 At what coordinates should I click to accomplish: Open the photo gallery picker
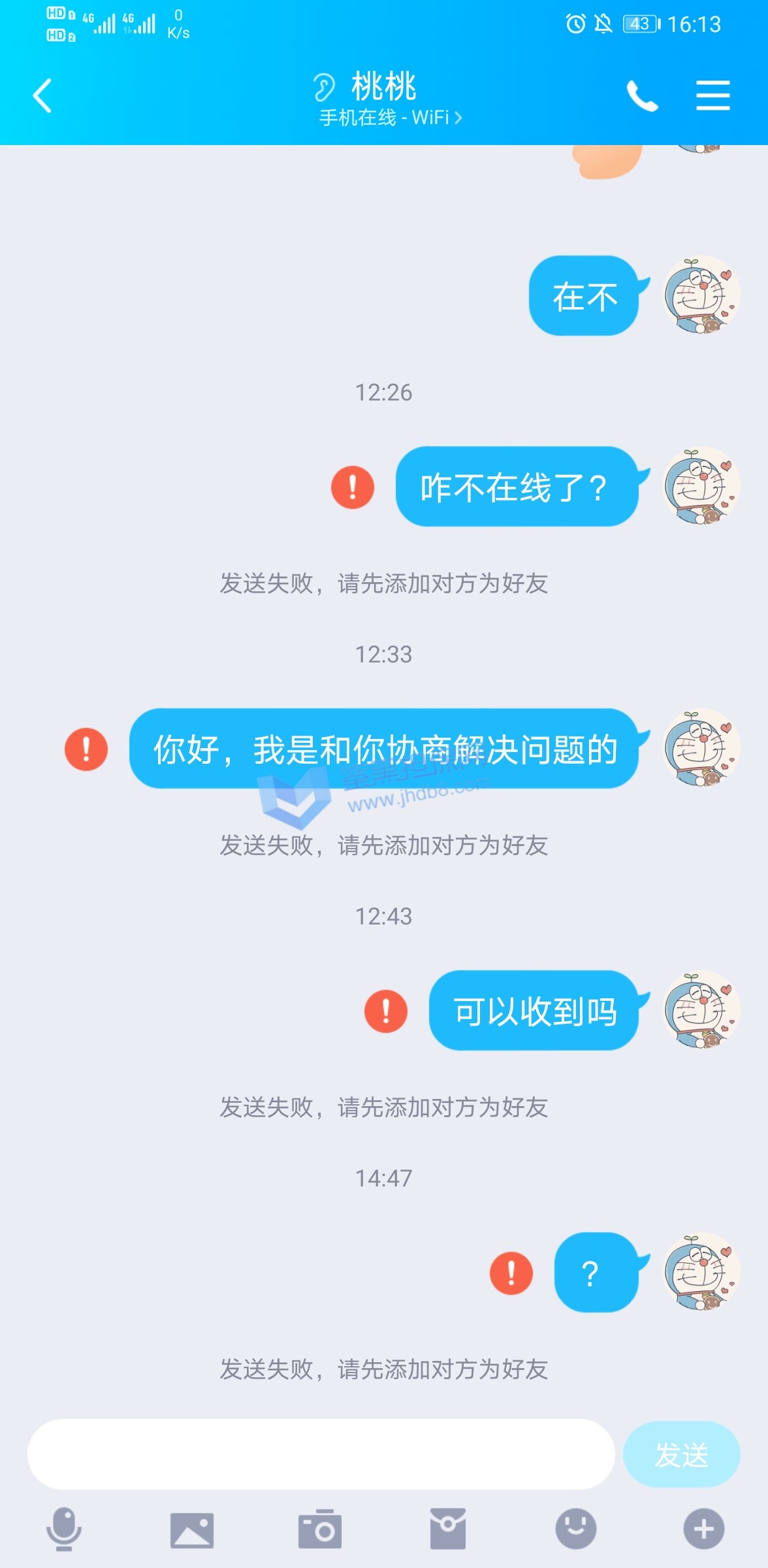192,1529
